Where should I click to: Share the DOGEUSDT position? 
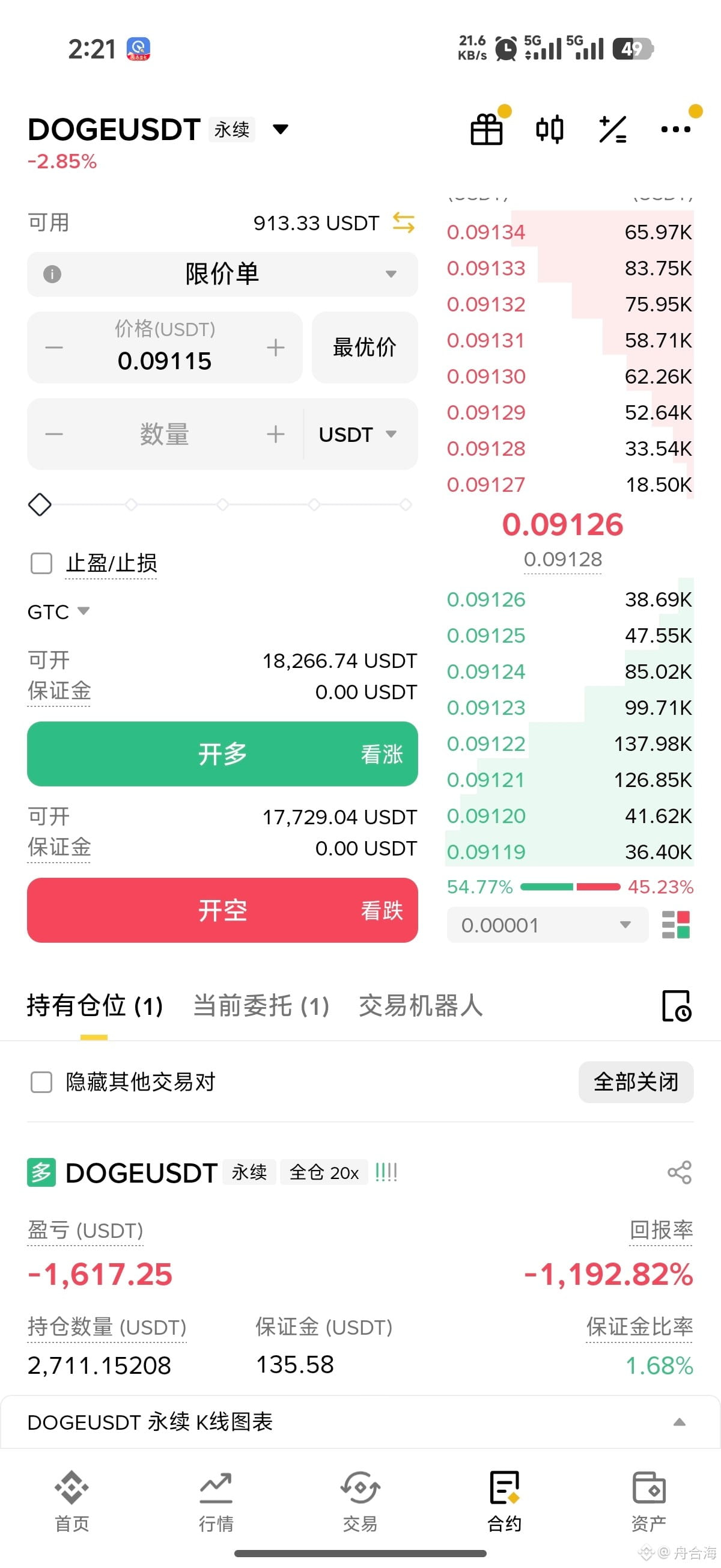point(680,1172)
